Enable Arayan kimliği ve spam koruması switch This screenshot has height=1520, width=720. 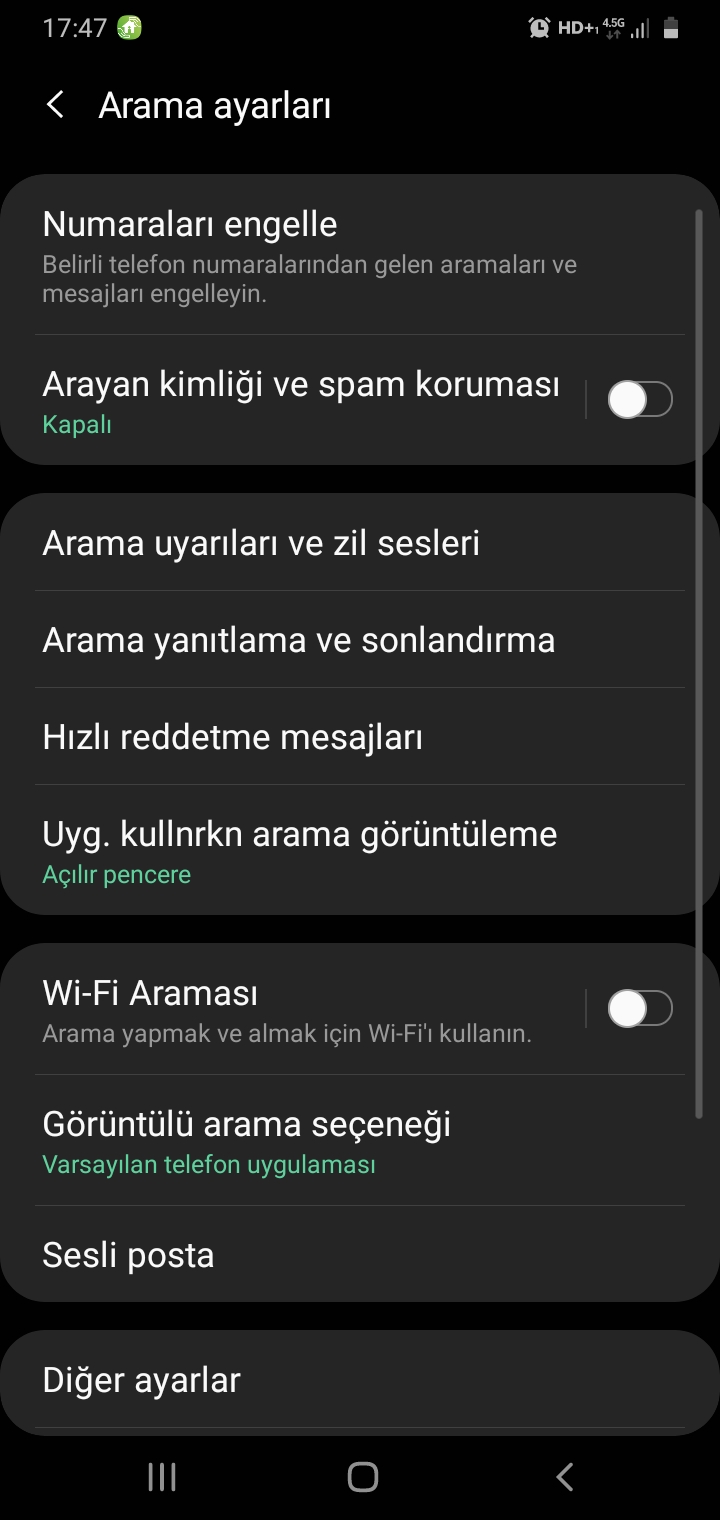tap(640, 401)
